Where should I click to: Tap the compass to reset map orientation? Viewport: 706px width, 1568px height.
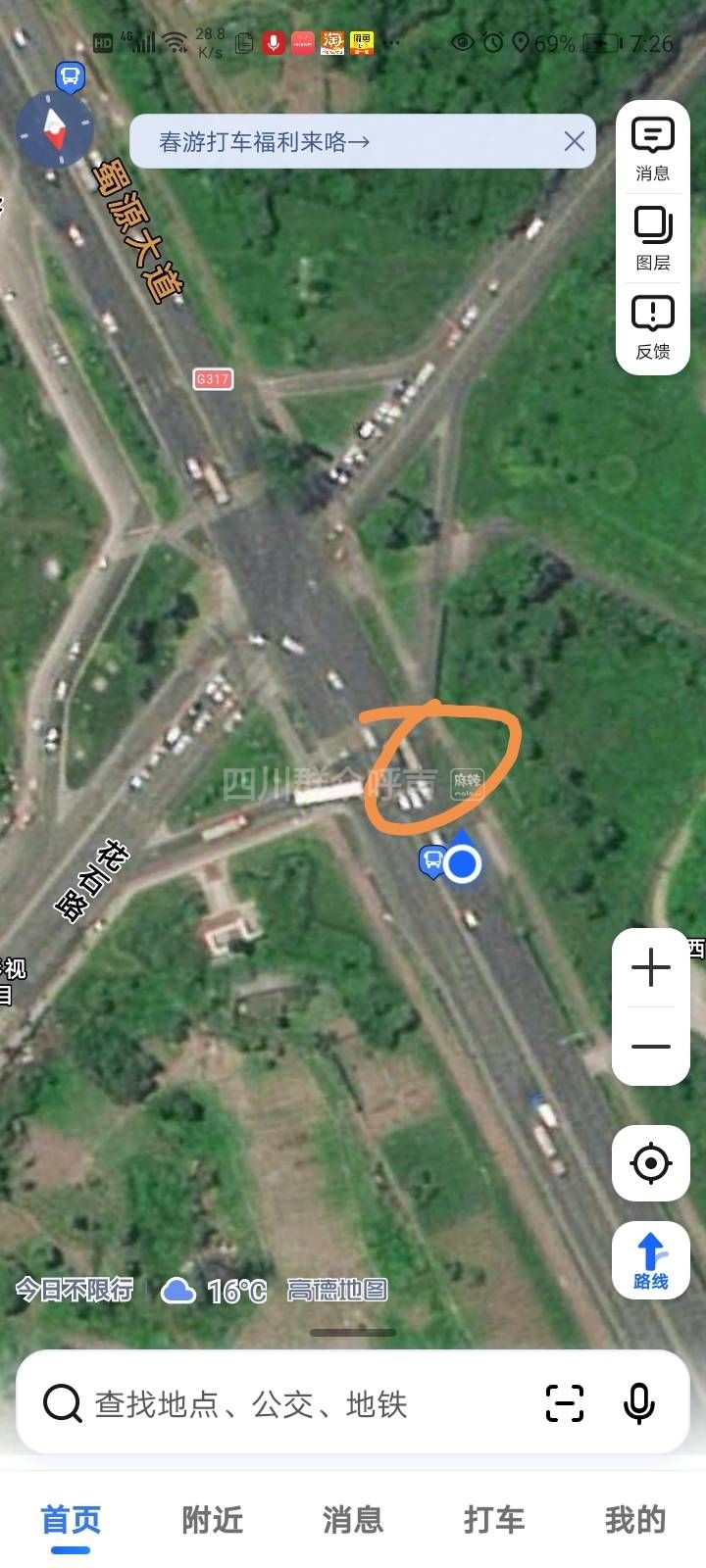55,129
